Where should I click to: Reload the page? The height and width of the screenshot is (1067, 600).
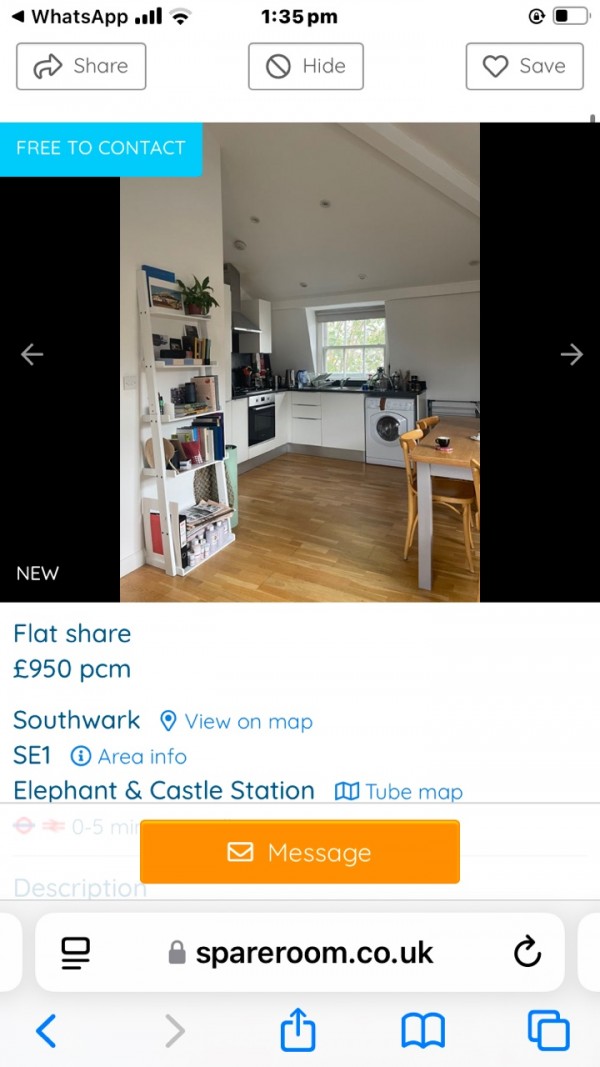pyautogui.click(x=527, y=953)
